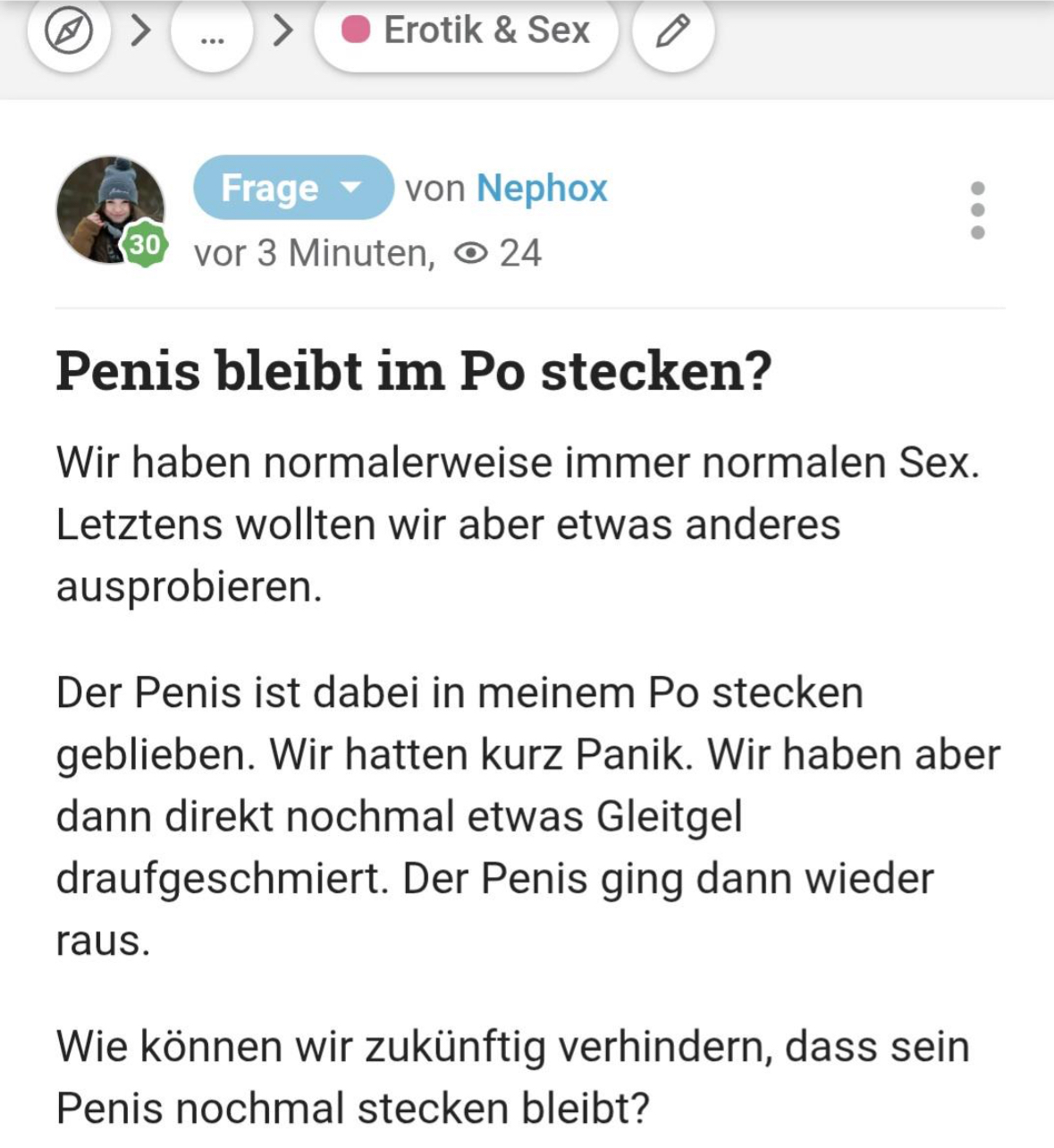Screen dimensions: 1054x1148
Task: Tap the pencil edit icon
Action: (672, 33)
